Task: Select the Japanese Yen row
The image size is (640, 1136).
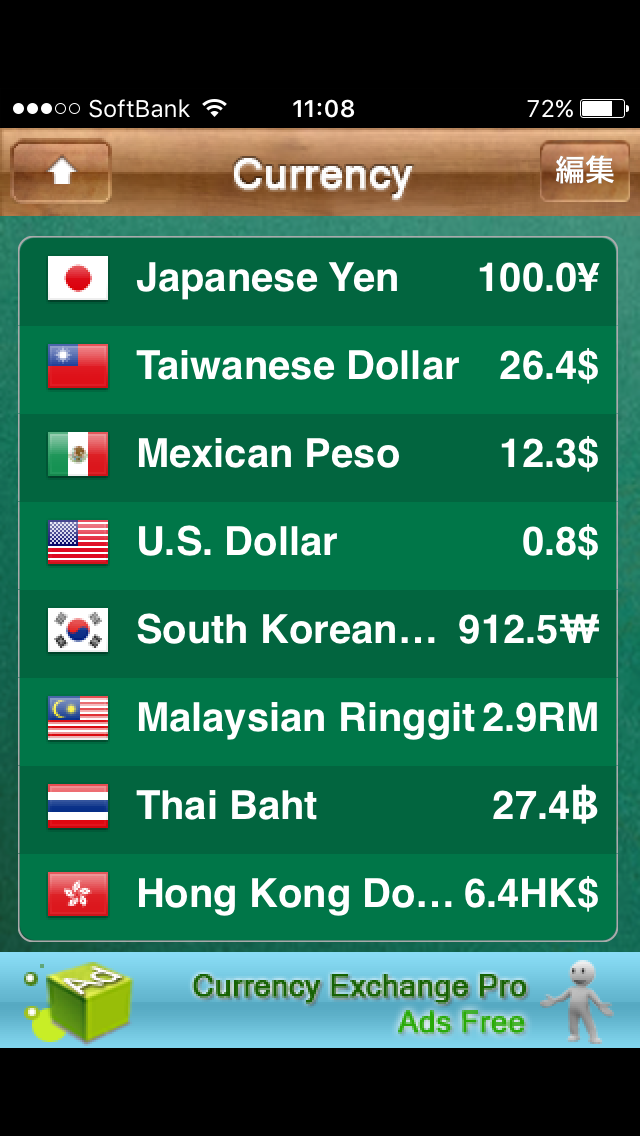Action: click(318, 279)
